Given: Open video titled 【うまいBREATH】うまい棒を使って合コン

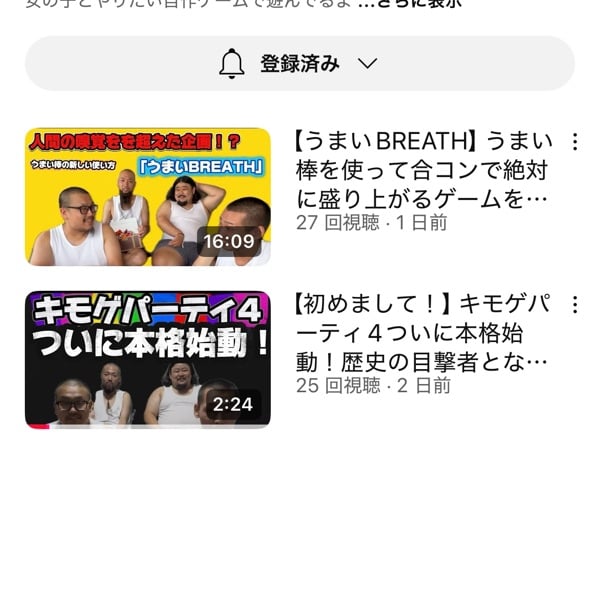Looking at the screenshot, I should click(422, 169).
